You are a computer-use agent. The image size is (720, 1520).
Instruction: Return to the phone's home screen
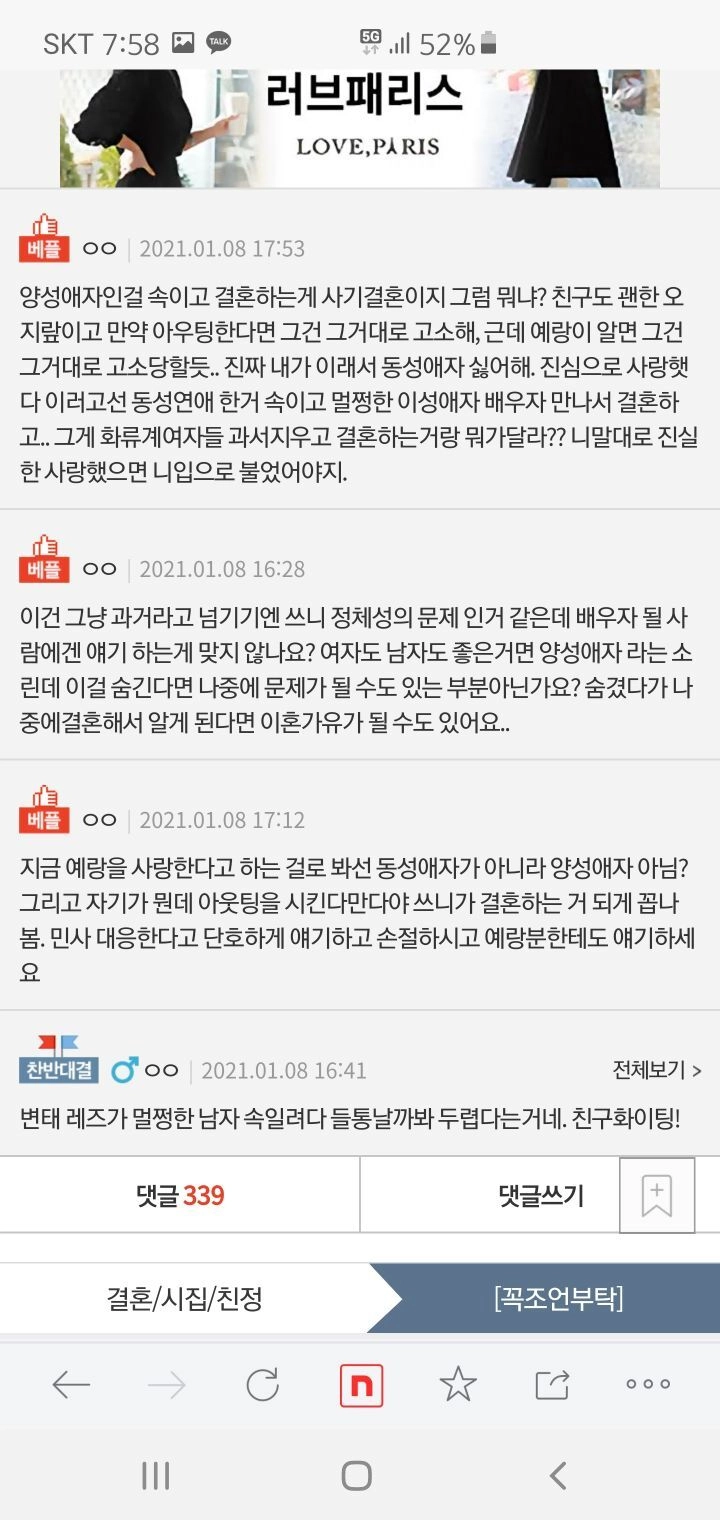click(357, 1475)
